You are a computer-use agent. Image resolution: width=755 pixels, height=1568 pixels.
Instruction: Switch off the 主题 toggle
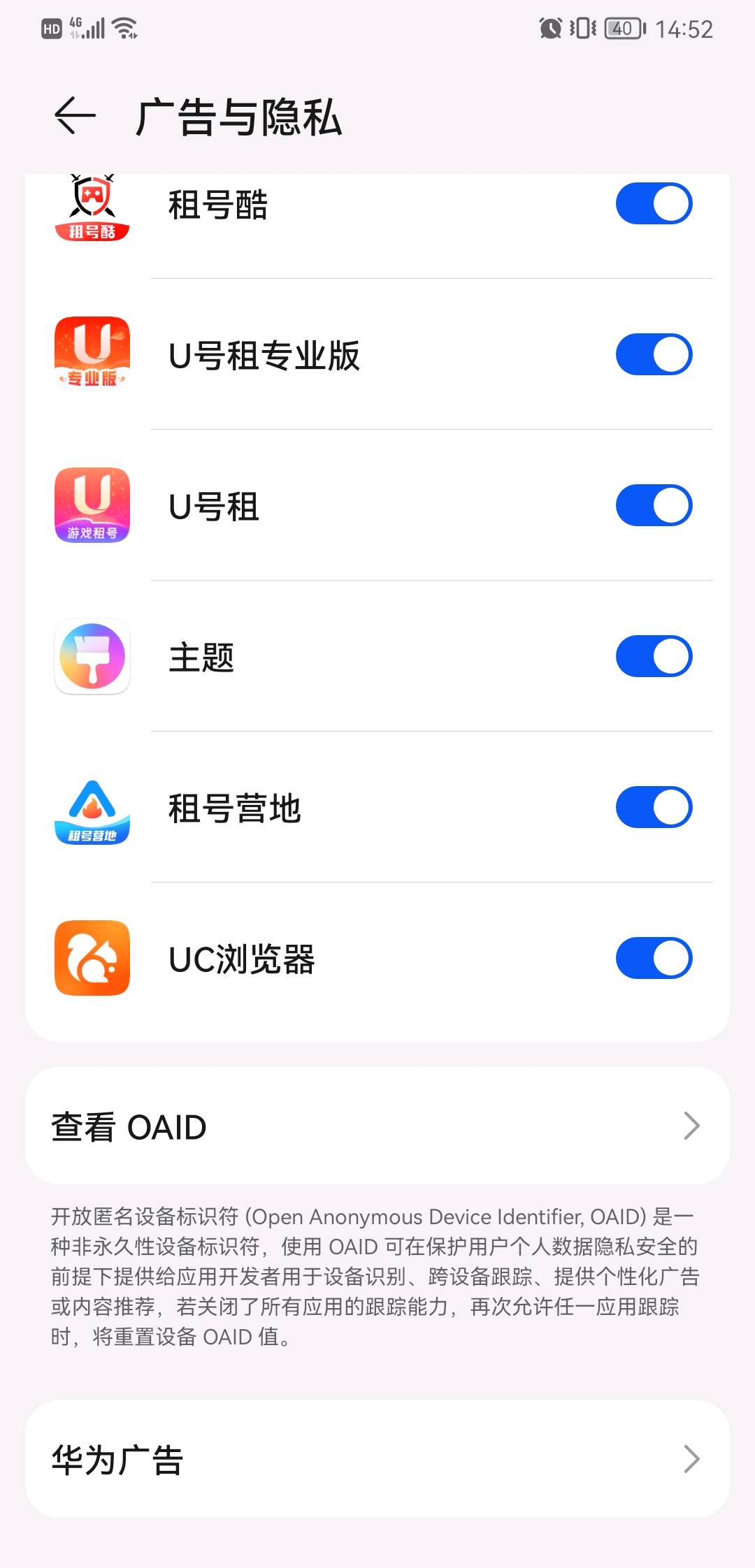[654, 657]
